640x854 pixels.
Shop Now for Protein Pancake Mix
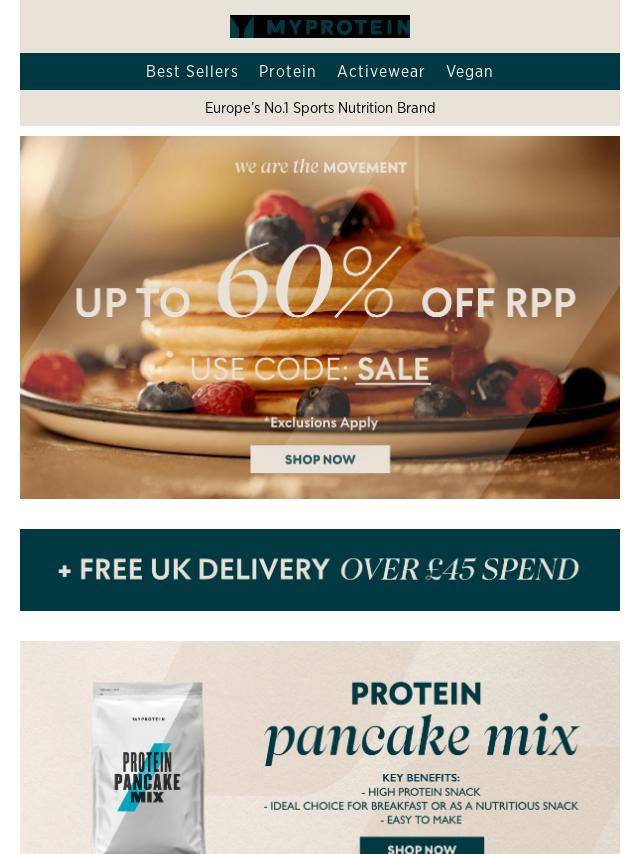(421, 846)
